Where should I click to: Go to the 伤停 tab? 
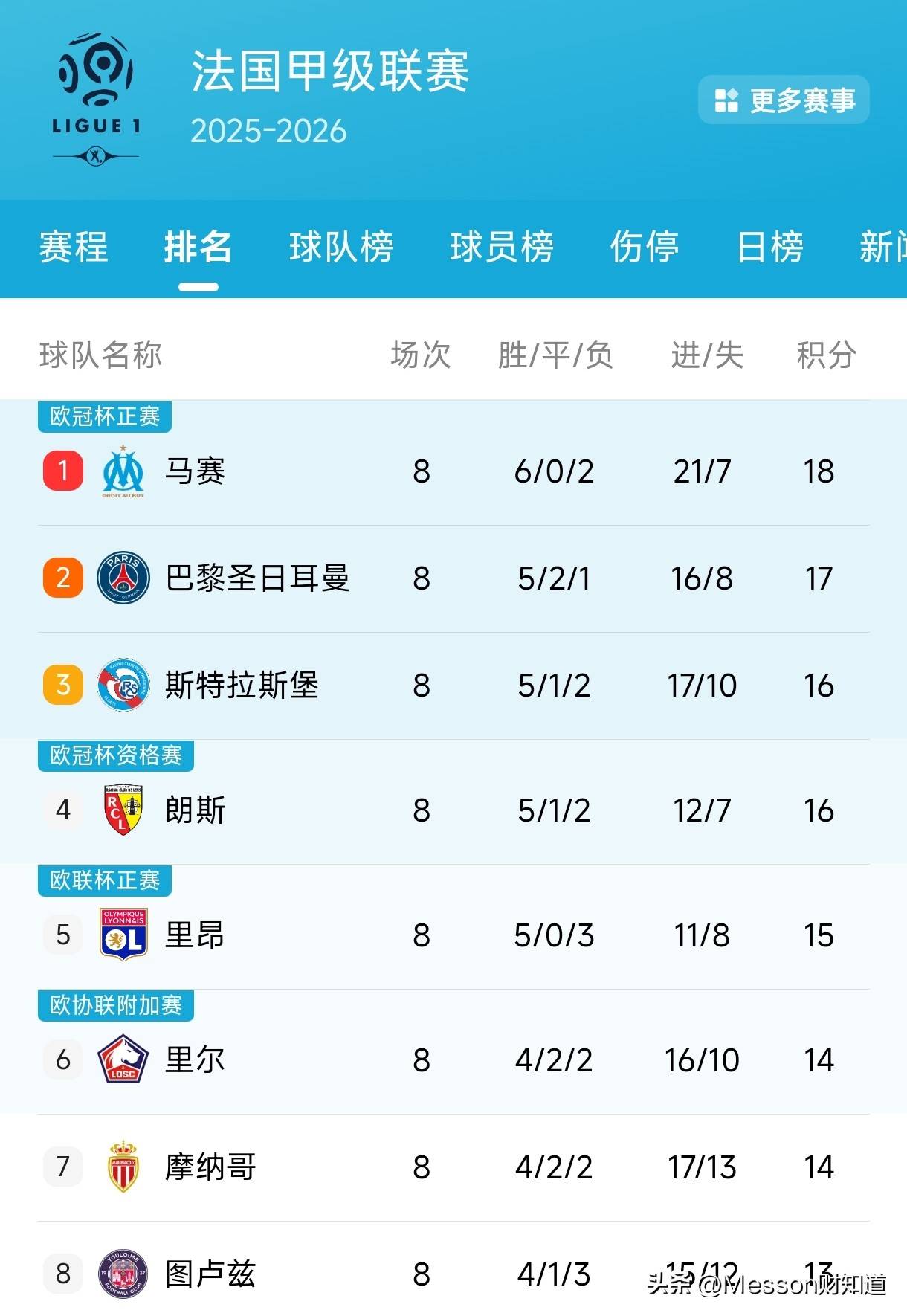pos(644,247)
